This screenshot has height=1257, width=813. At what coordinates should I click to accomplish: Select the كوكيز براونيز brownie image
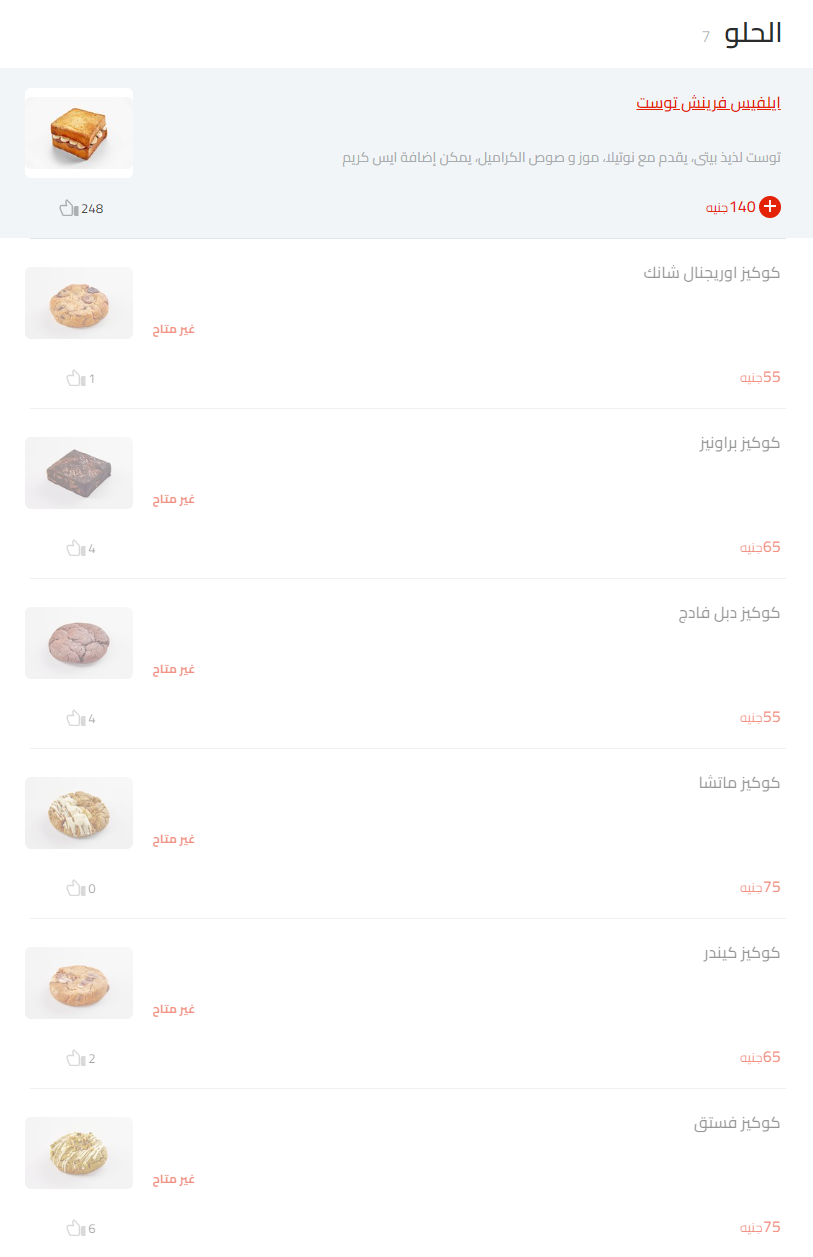pyautogui.click(x=78, y=472)
